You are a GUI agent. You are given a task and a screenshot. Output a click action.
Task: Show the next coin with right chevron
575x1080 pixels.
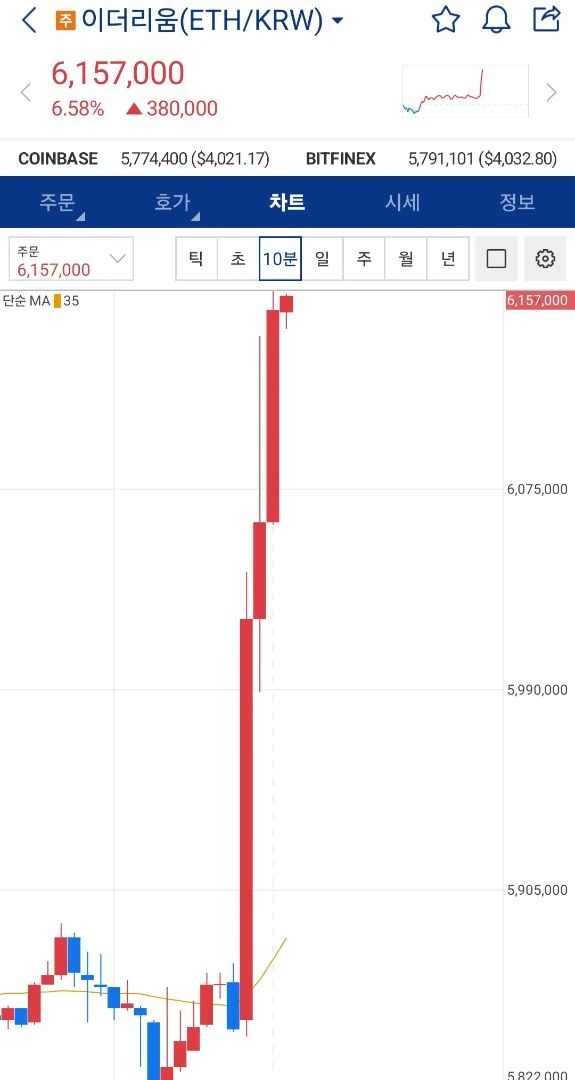tap(551, 92)
